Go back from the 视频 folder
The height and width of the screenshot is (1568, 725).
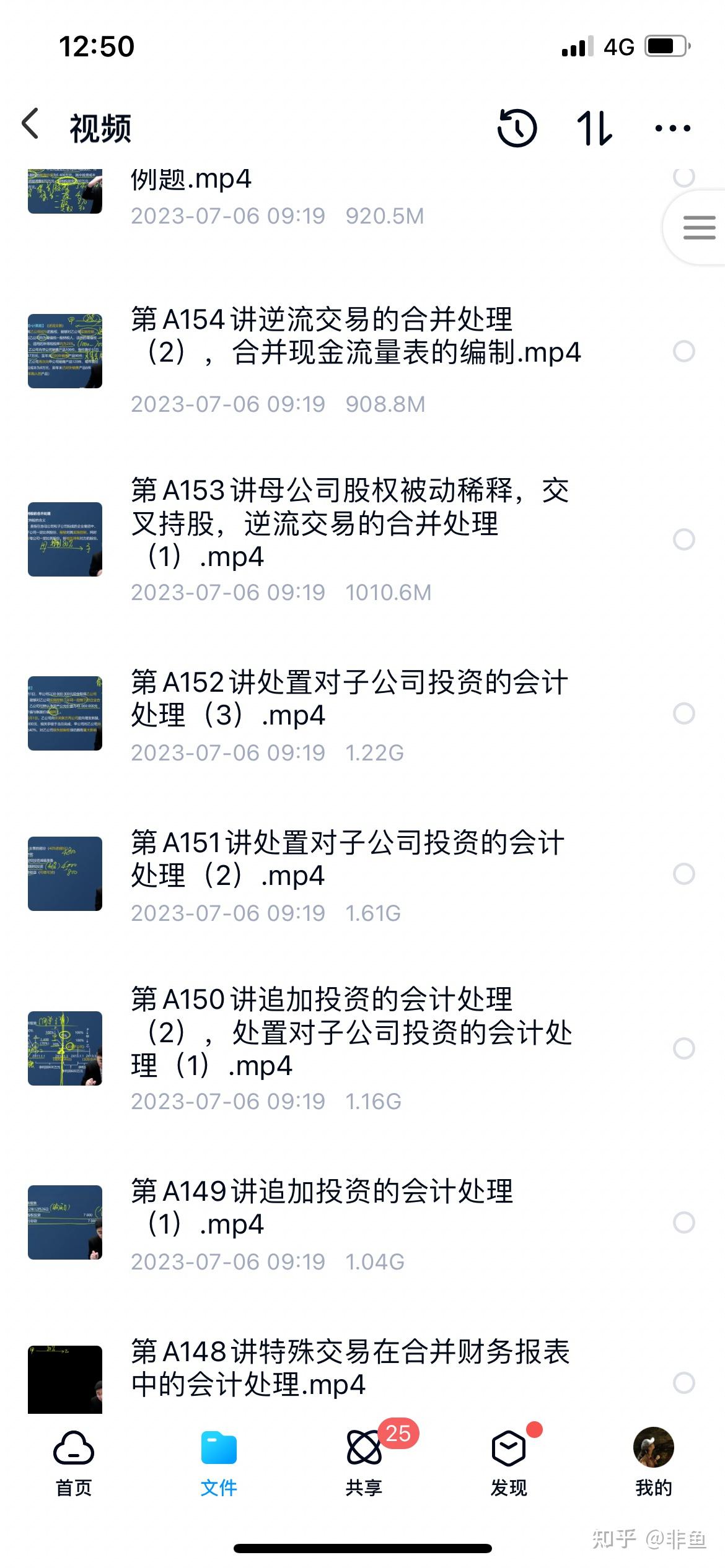pos(31,124)
